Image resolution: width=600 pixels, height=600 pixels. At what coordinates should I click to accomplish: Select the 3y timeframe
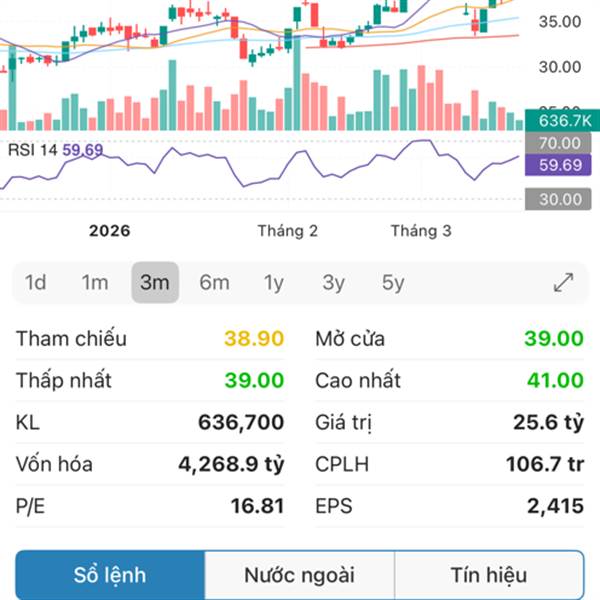[x=333, y=283]
